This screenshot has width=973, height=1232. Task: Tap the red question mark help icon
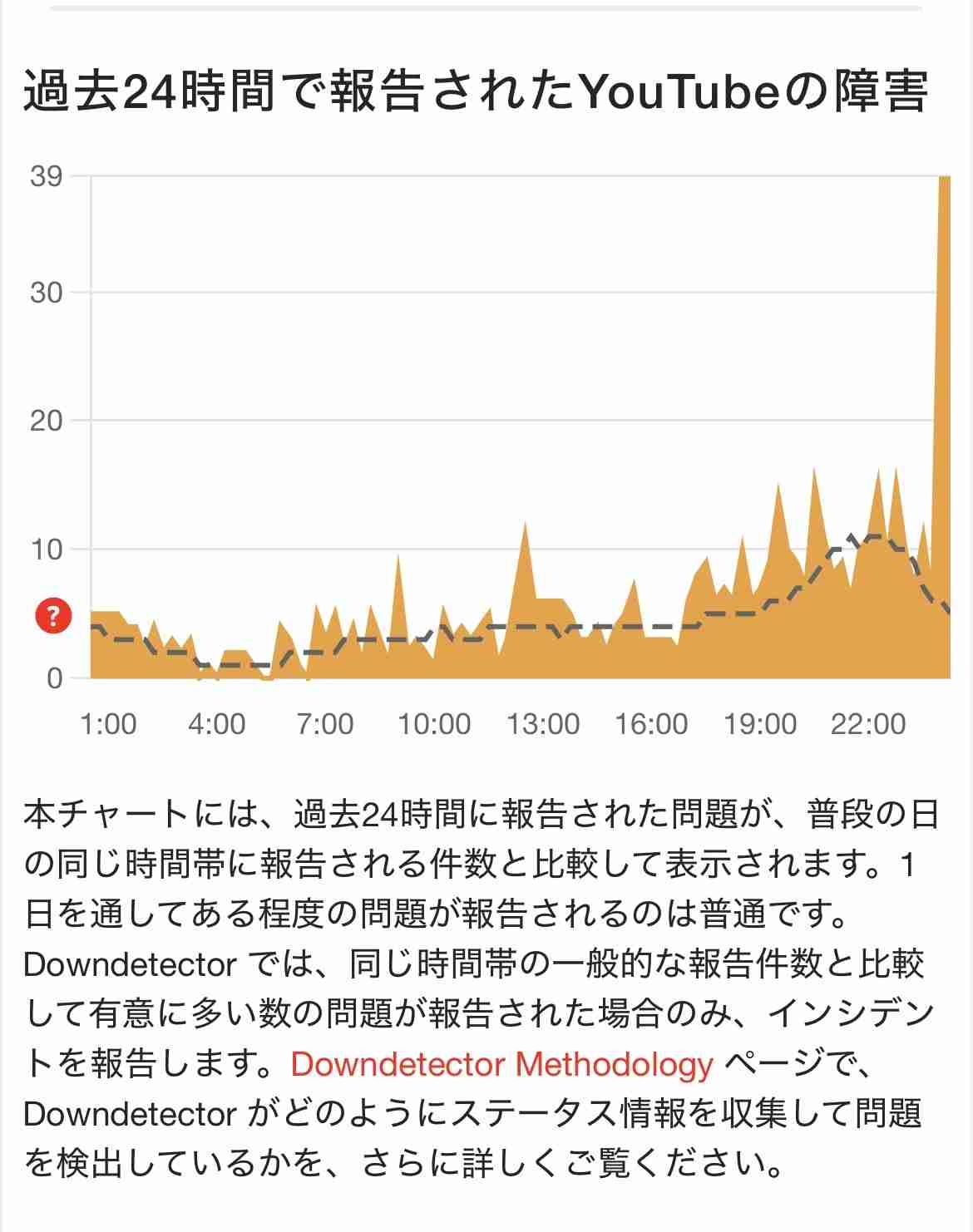click(x=54, y=616)
